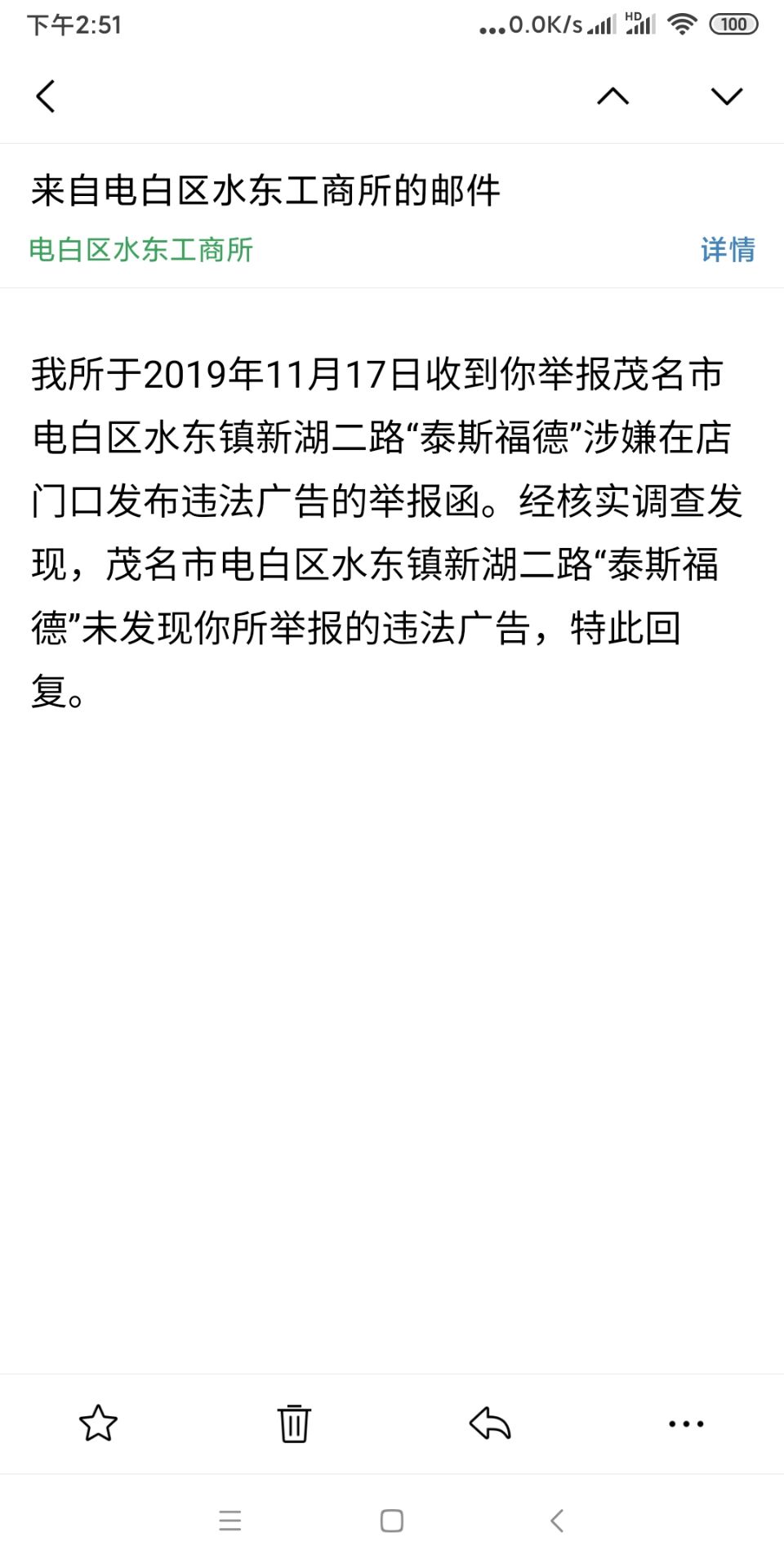The width and height of the screenshot is (784, 1568).
Task: Reply to this email
Action: tap(490, 1423)
